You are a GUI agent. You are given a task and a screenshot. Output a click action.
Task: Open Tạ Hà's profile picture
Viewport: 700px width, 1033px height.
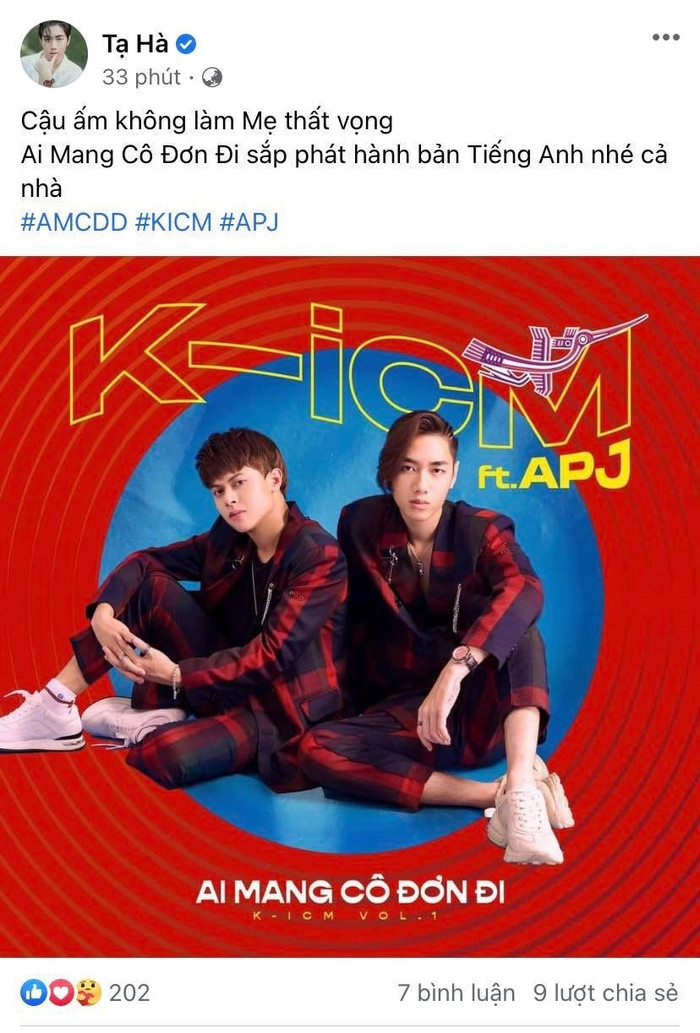pyautogui.click(x=53, y=54)
